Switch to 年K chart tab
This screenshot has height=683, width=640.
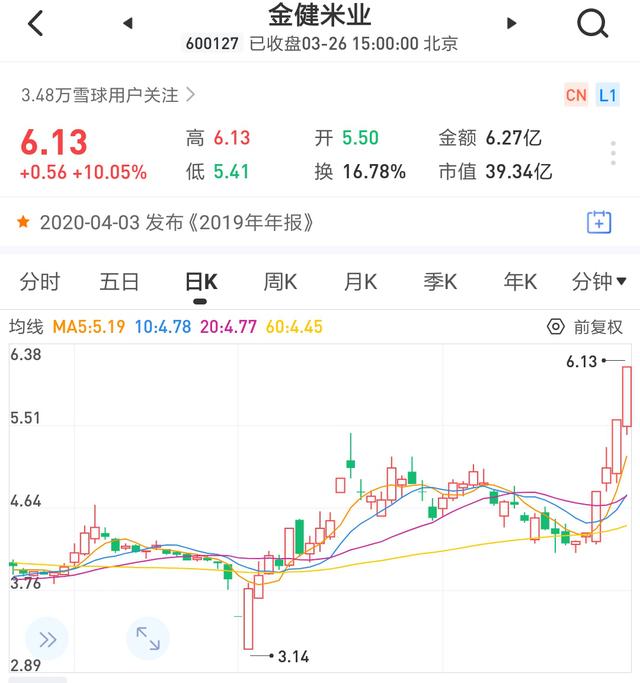click(x=520, y=282)
